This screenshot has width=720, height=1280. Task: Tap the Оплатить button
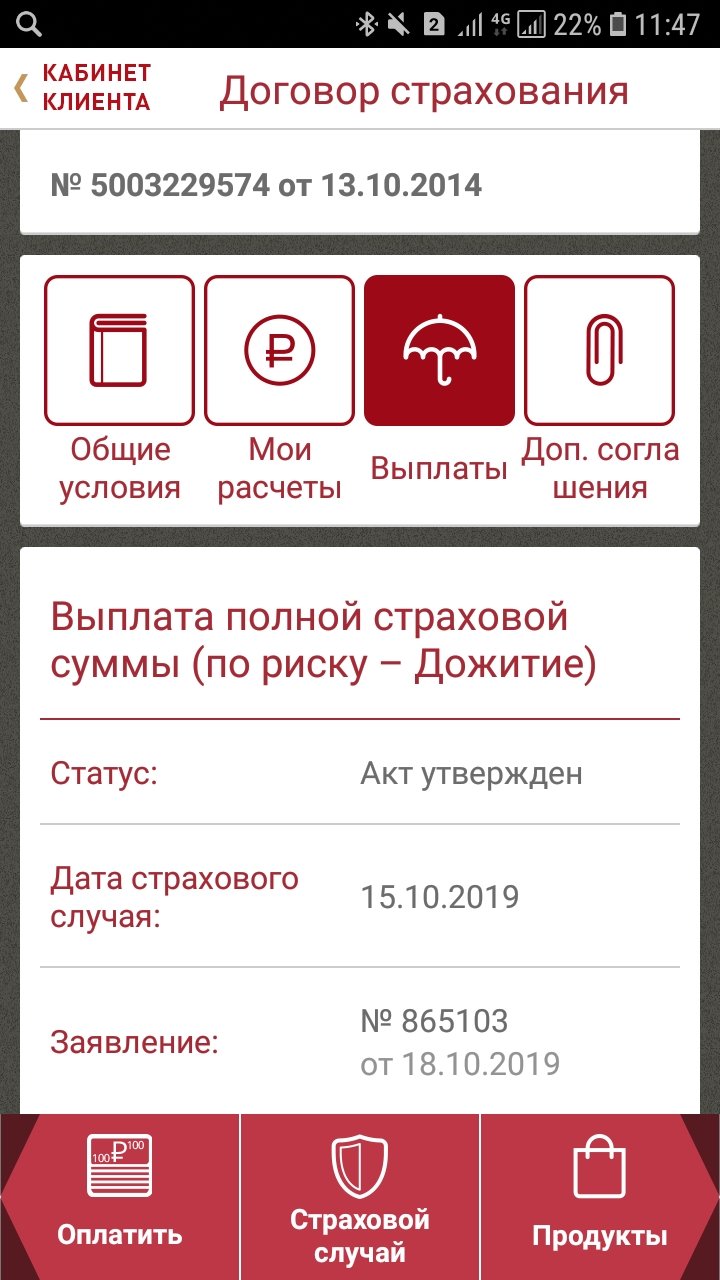[120, 1197]
